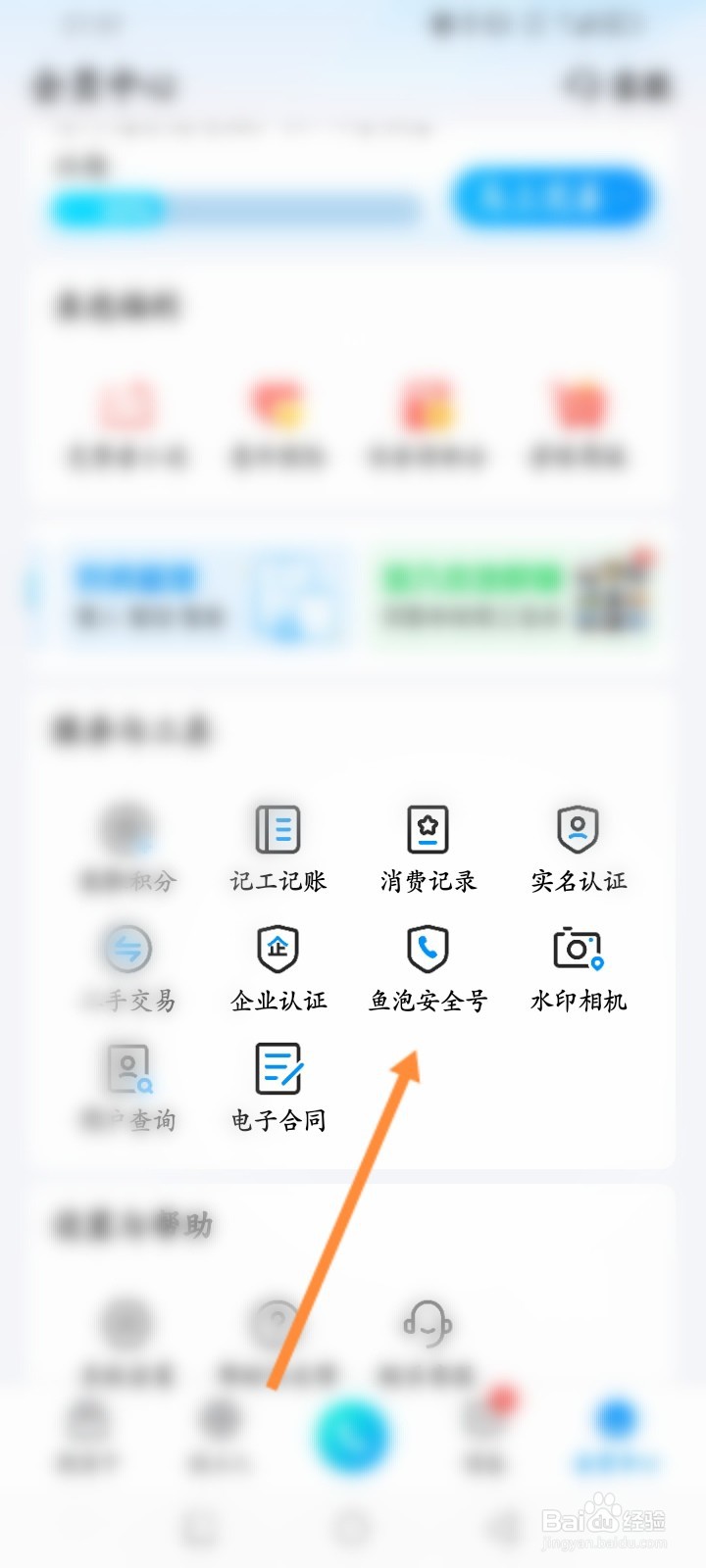Open the secondhand trade exchange icon

pyautogui.click(x=127, y=948)
